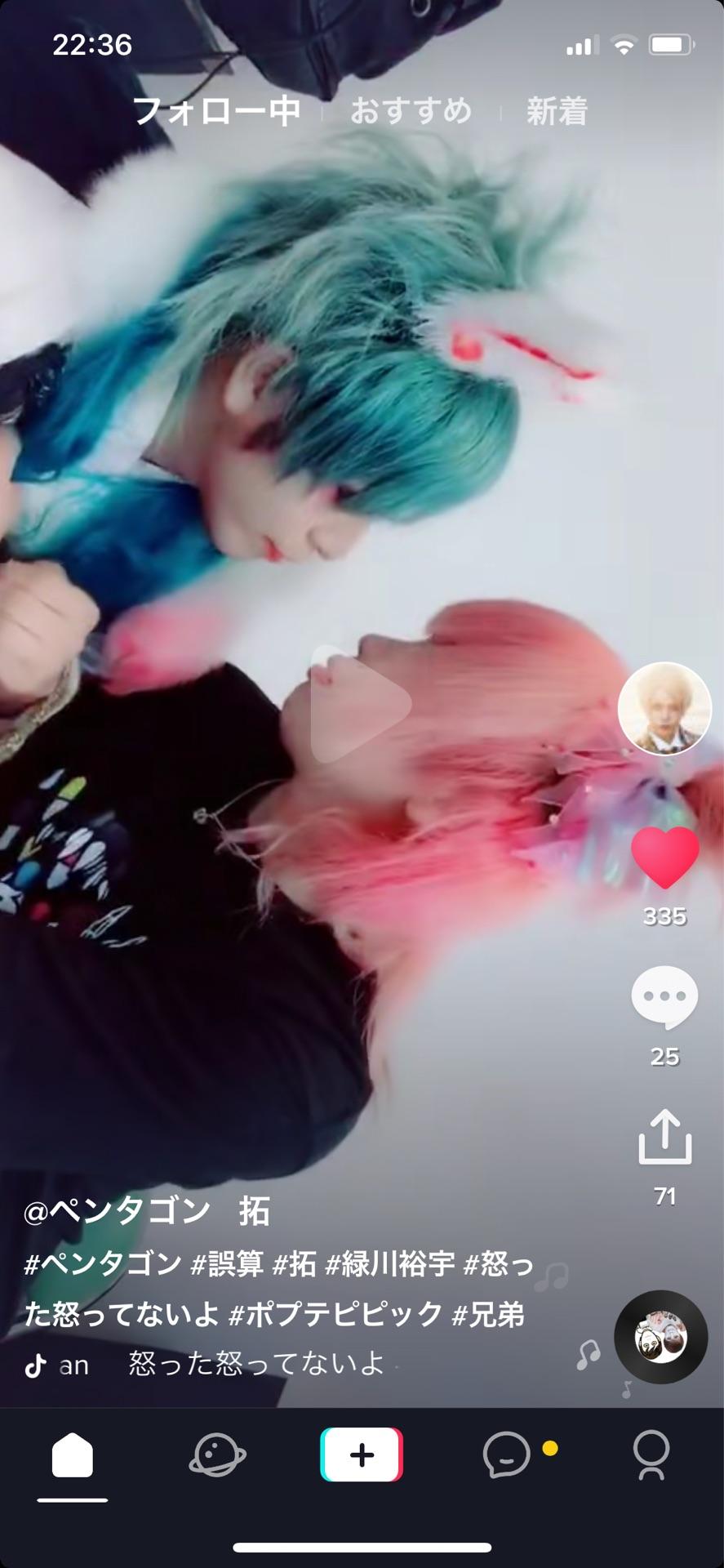Open your profile via the person icon
The width and height of the screenshot is (724, 1568).
click(x=651, y=1469)
